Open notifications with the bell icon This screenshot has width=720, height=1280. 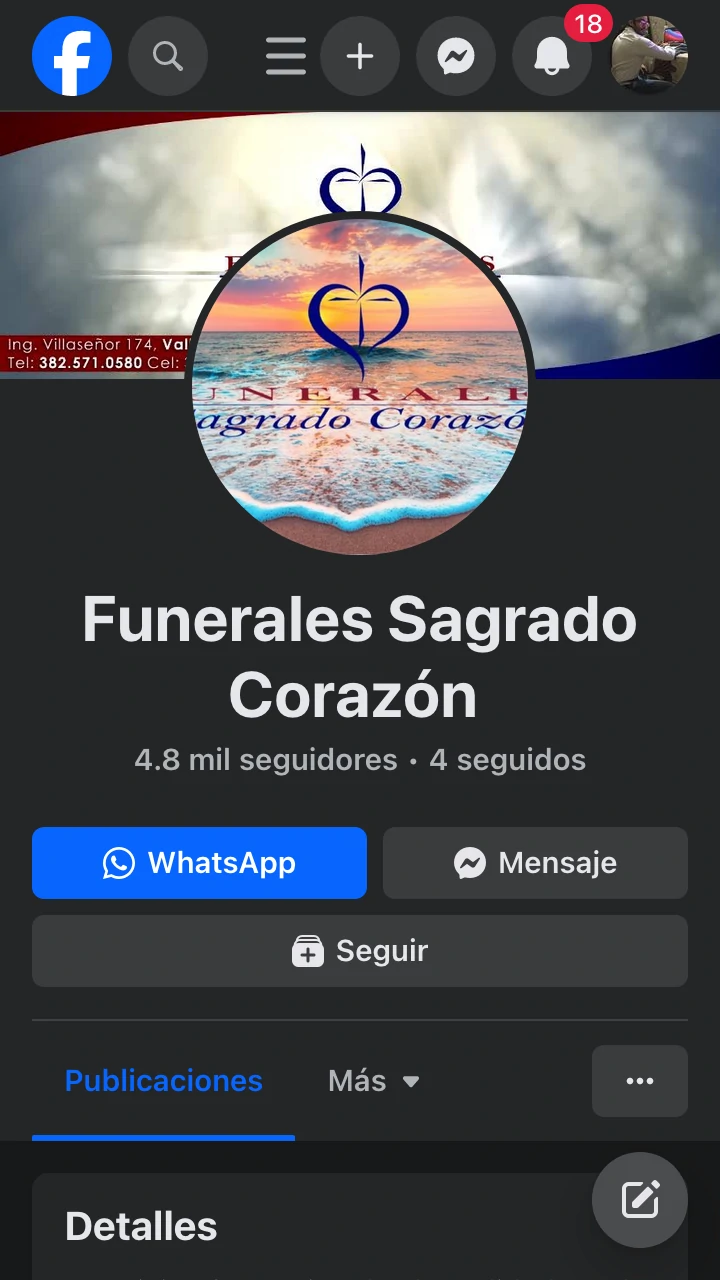click(552, 56)
